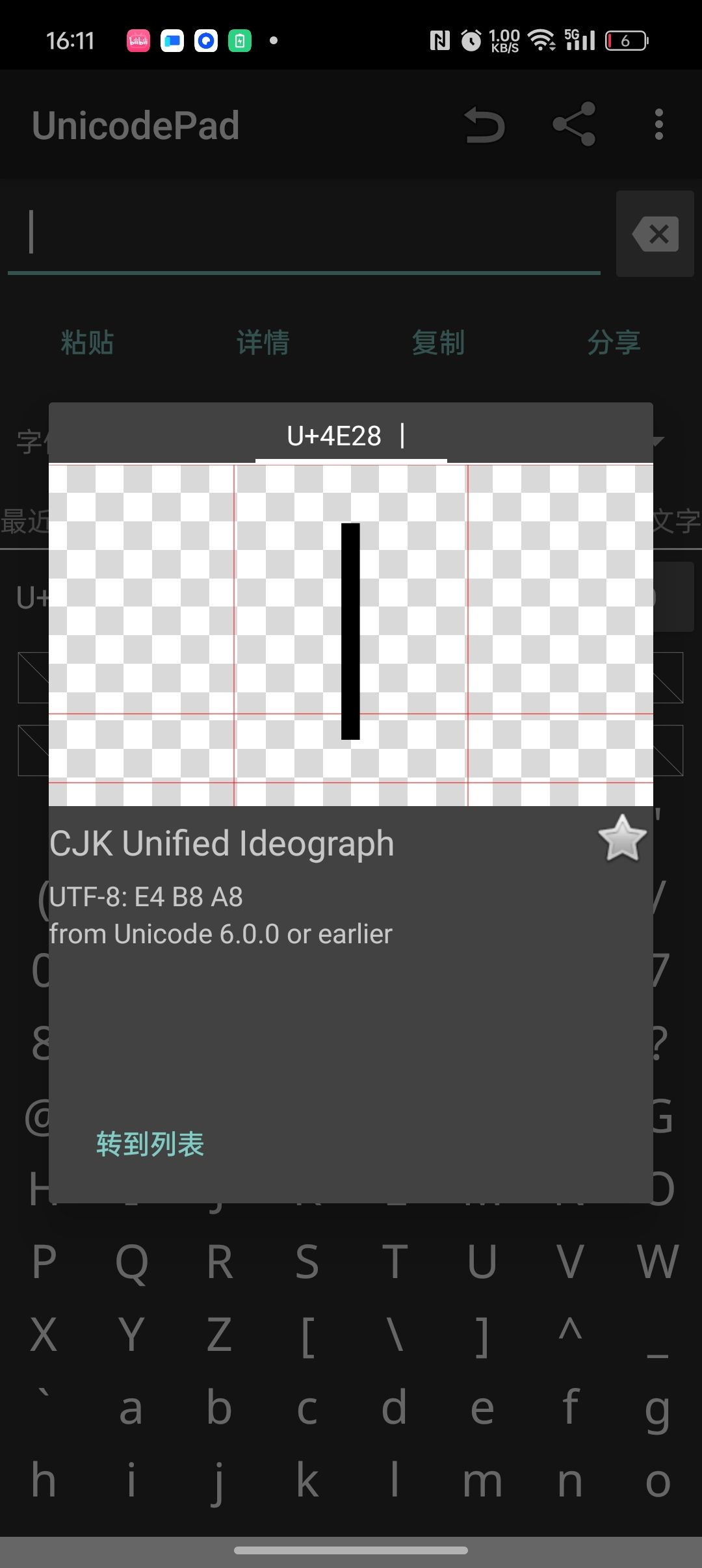Tap the 分享 share text button
702x1568 pixels.
[614, 343]
